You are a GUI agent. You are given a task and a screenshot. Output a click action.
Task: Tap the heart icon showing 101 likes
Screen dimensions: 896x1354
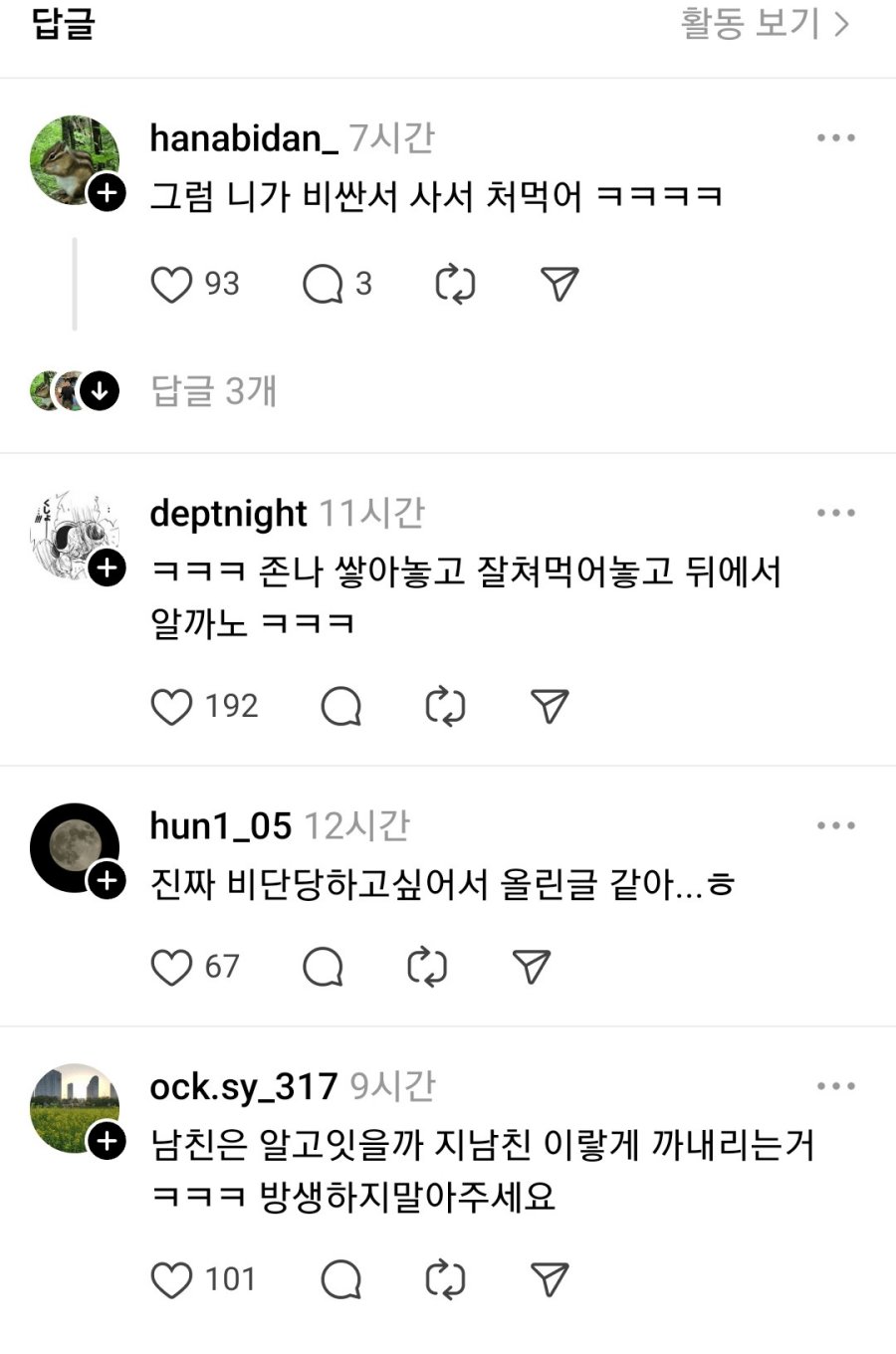(x=173, y=1279)
